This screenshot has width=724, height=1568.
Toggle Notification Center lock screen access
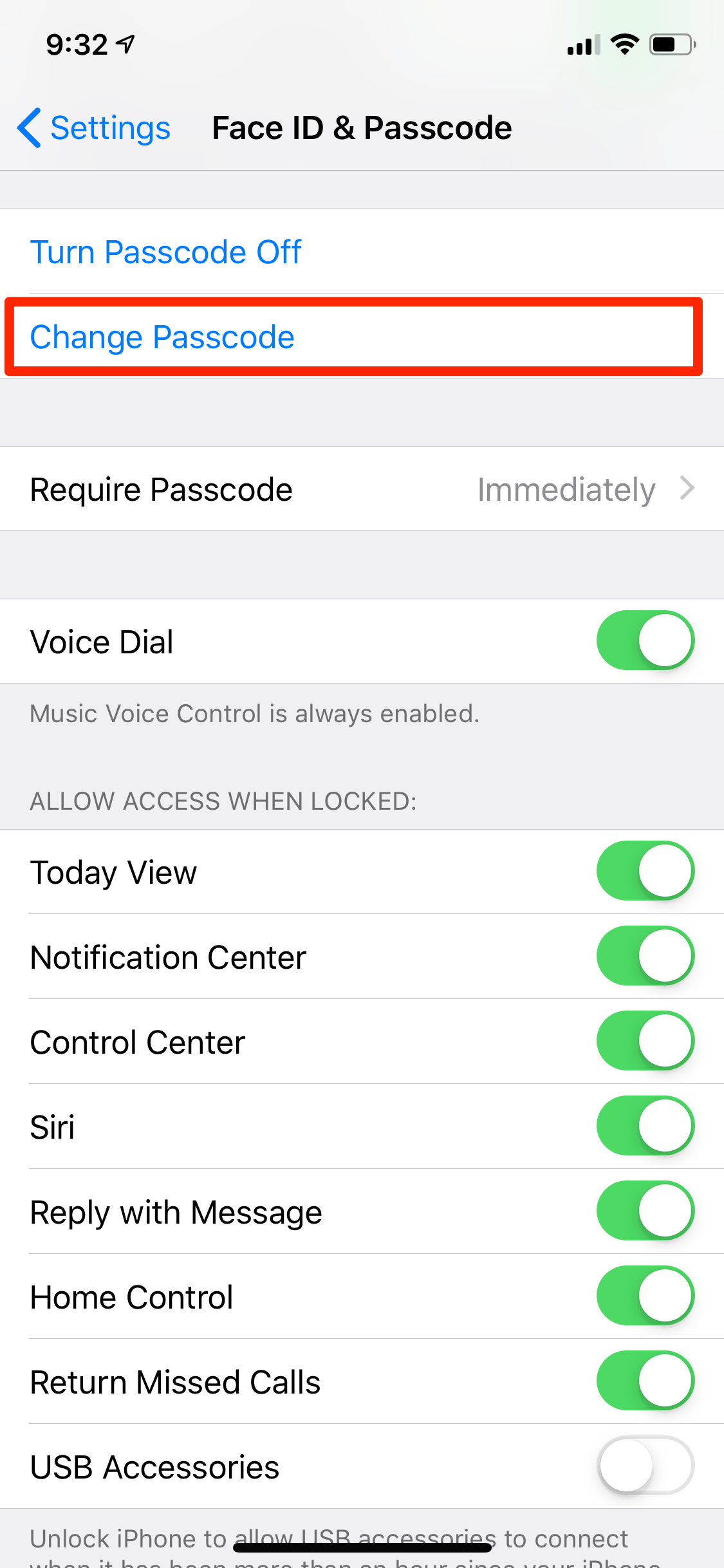(x=645, y=957)
